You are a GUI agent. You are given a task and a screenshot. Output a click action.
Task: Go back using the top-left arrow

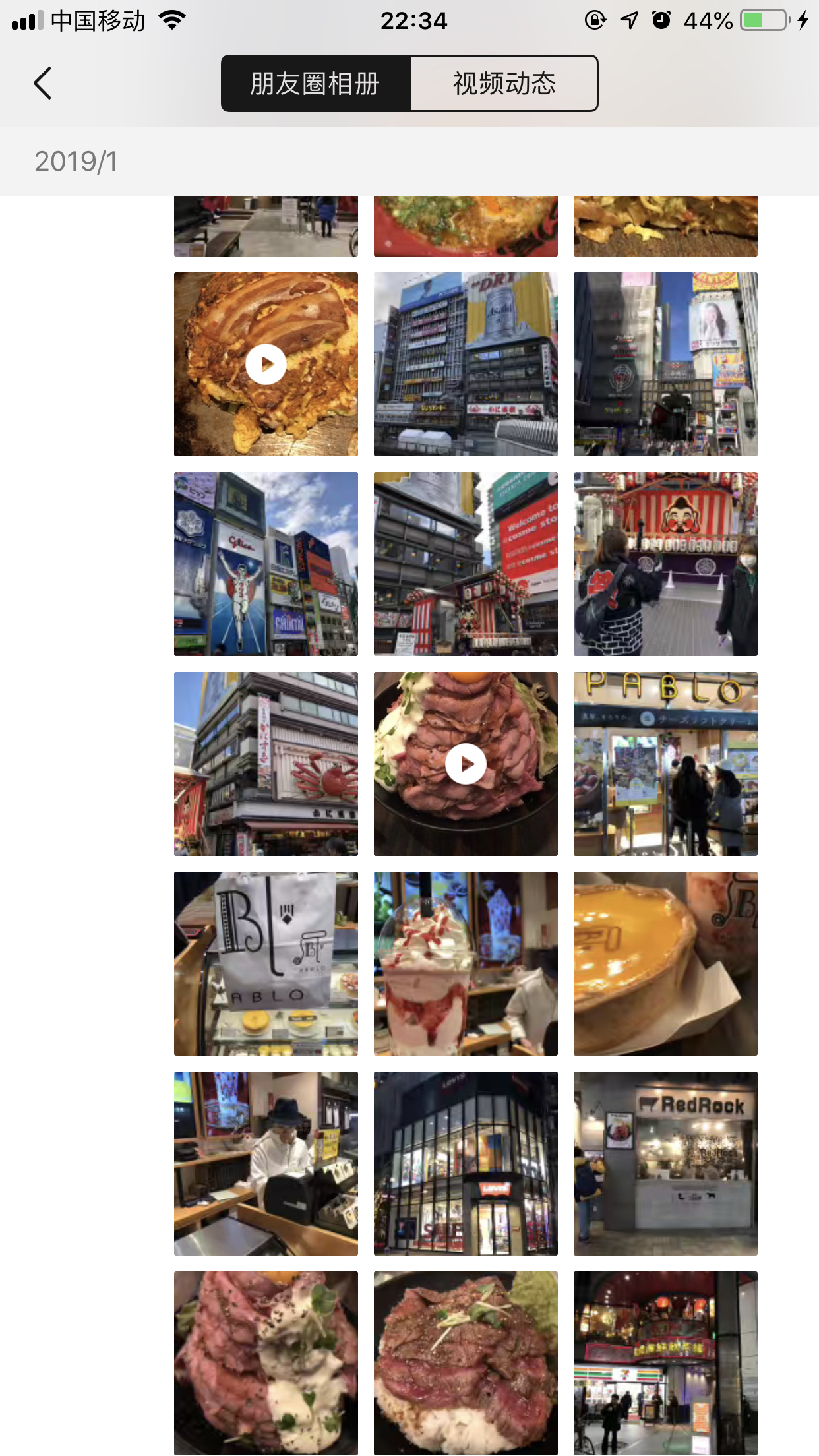[x=43, y=84]
